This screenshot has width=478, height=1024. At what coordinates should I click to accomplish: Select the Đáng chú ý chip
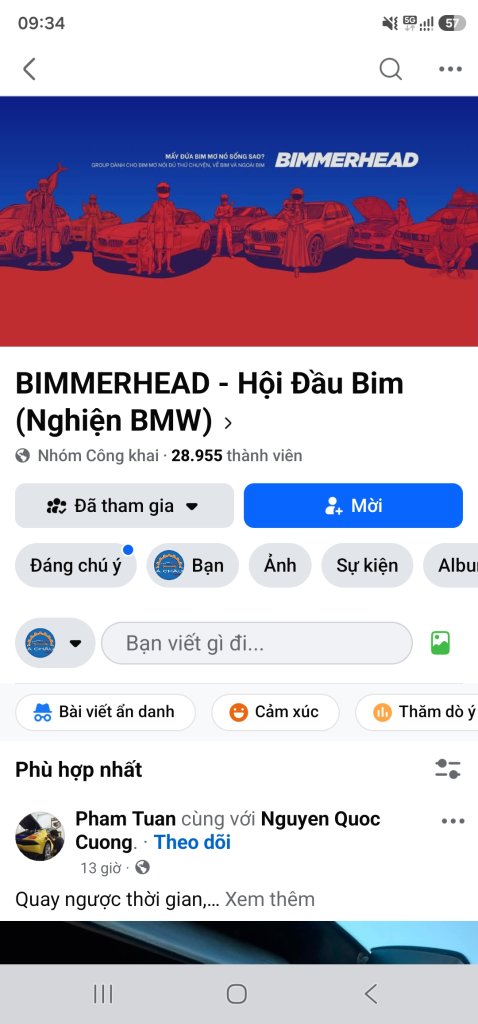pos(76,565)
